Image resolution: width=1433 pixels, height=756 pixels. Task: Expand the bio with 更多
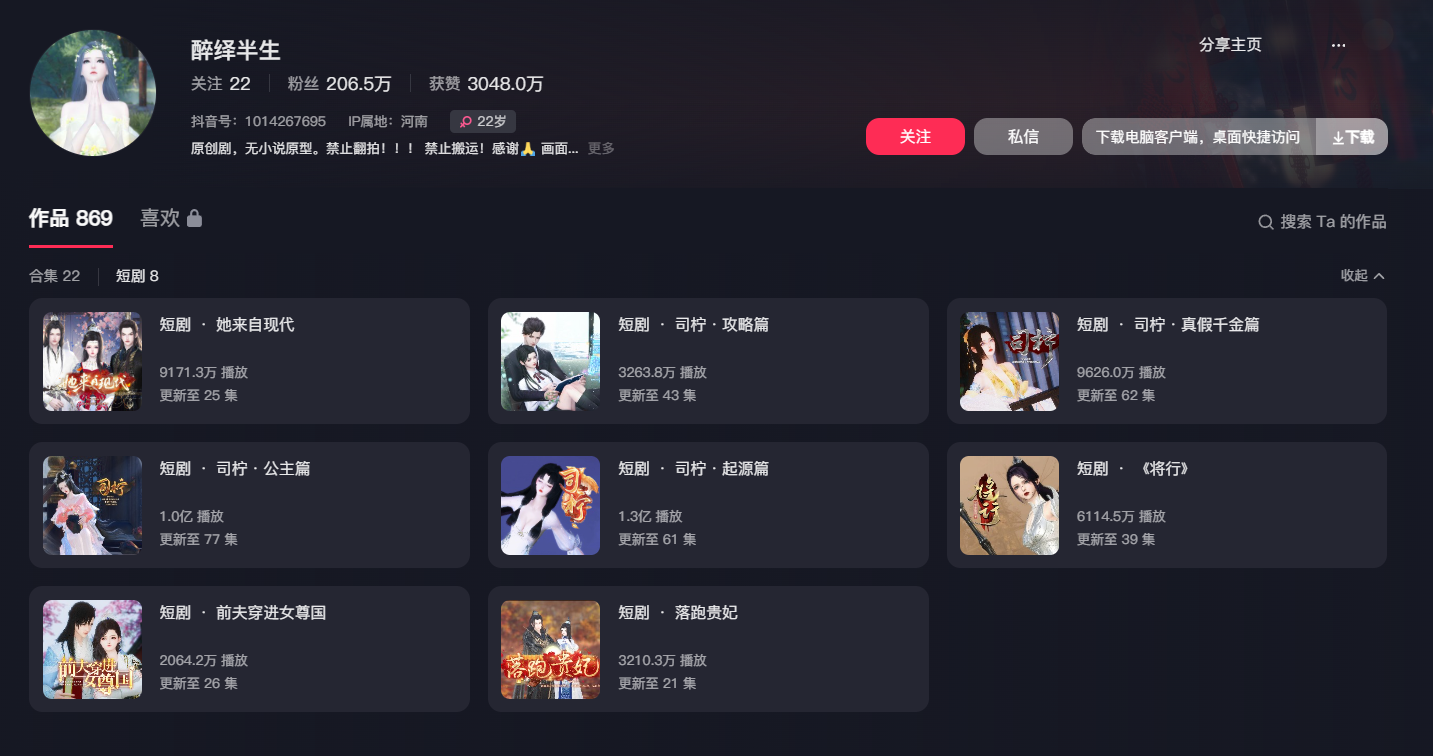coord(601,148)
